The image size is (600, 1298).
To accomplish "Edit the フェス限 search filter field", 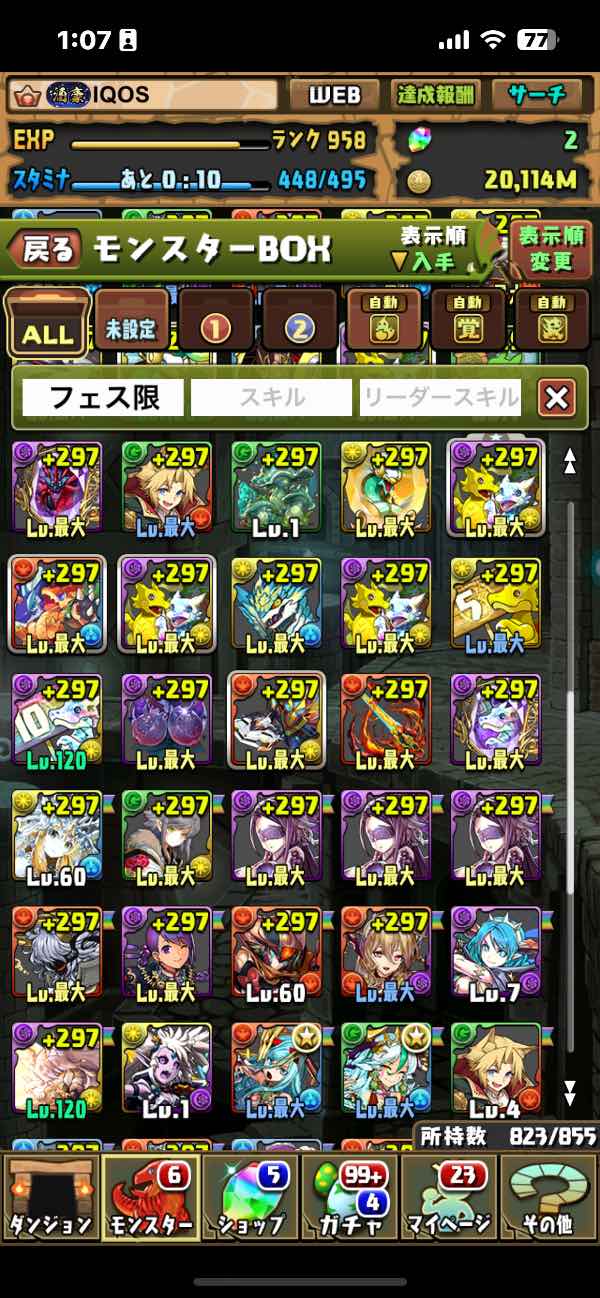I will click(103, 398).
